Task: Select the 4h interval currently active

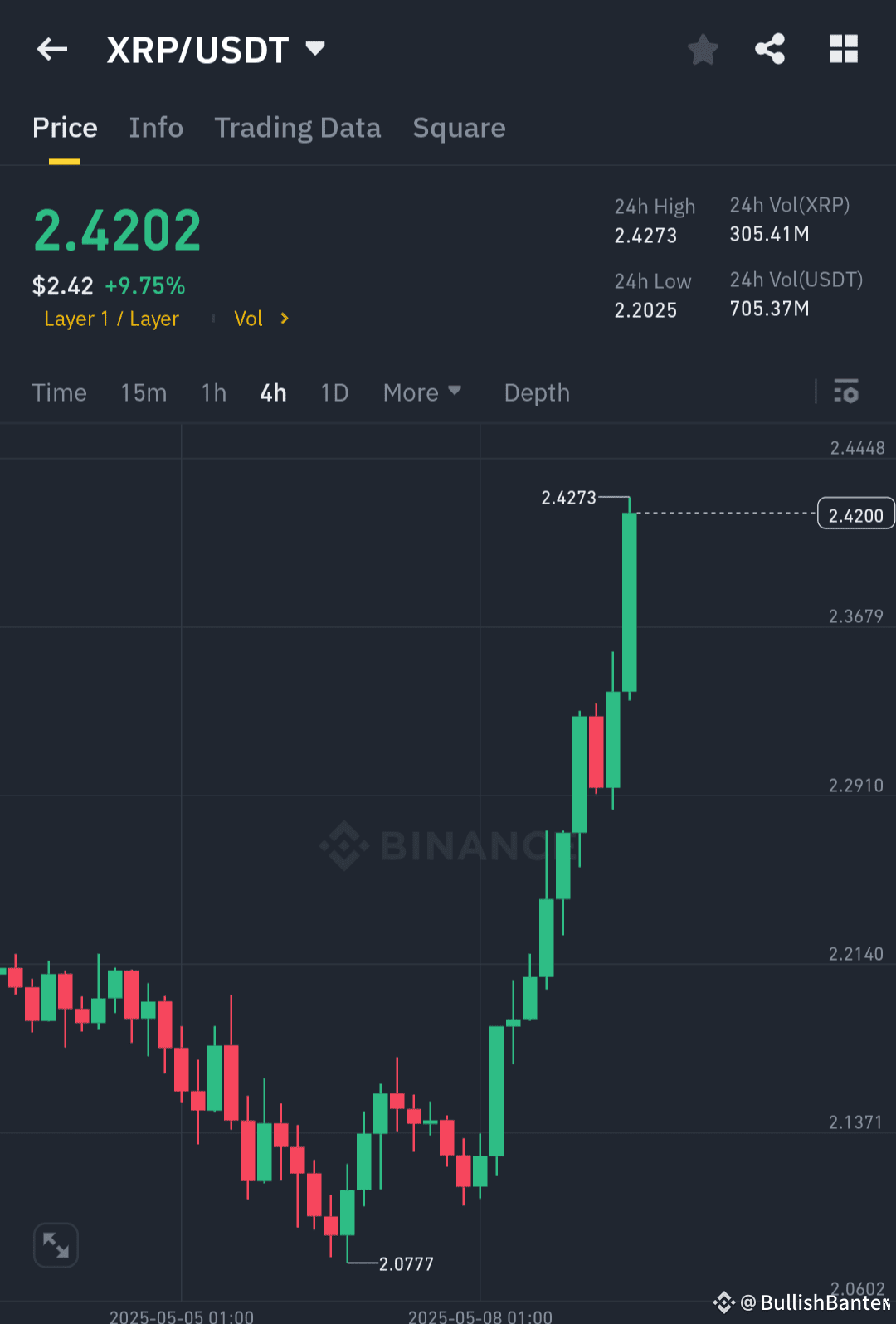Action: (272, 392)
